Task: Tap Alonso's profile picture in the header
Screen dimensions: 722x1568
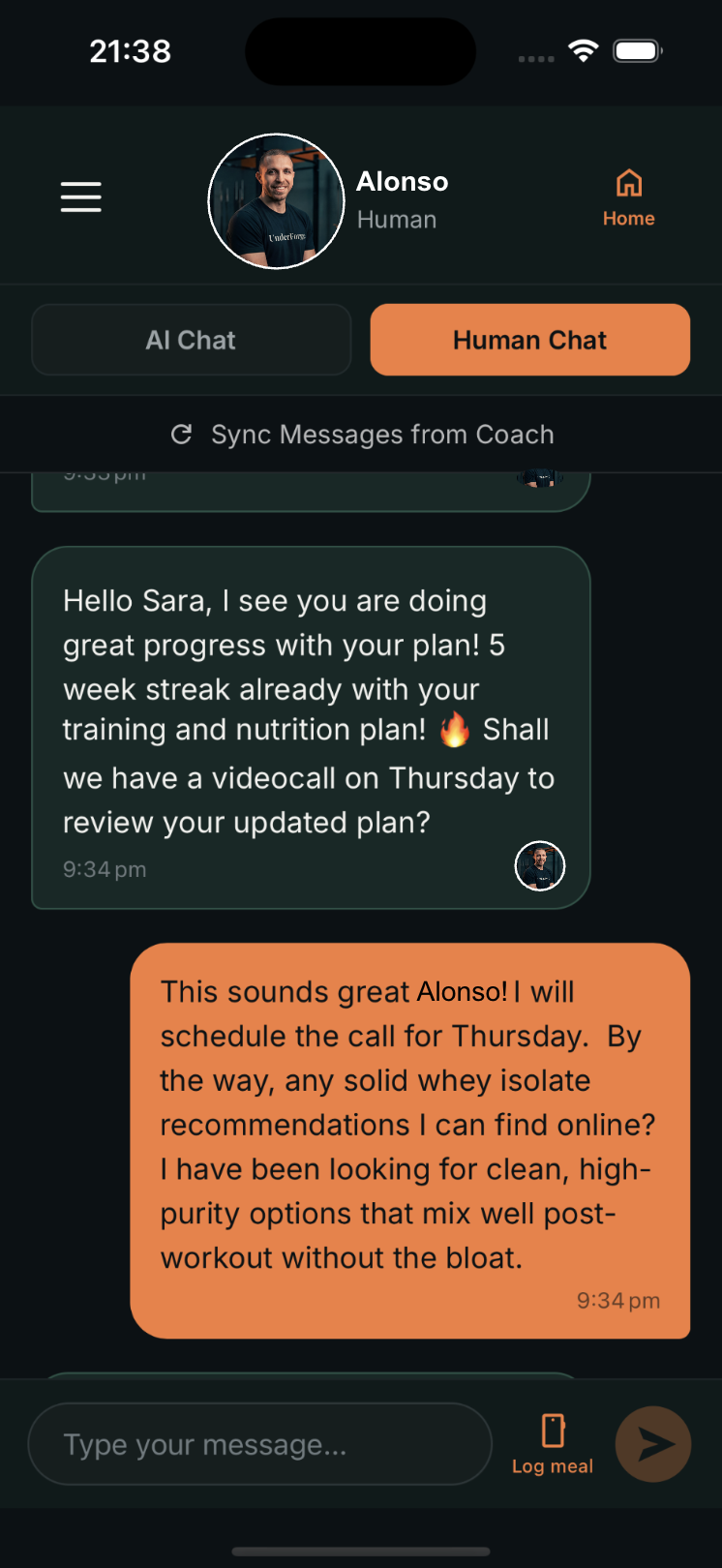Action: point(276,200)
